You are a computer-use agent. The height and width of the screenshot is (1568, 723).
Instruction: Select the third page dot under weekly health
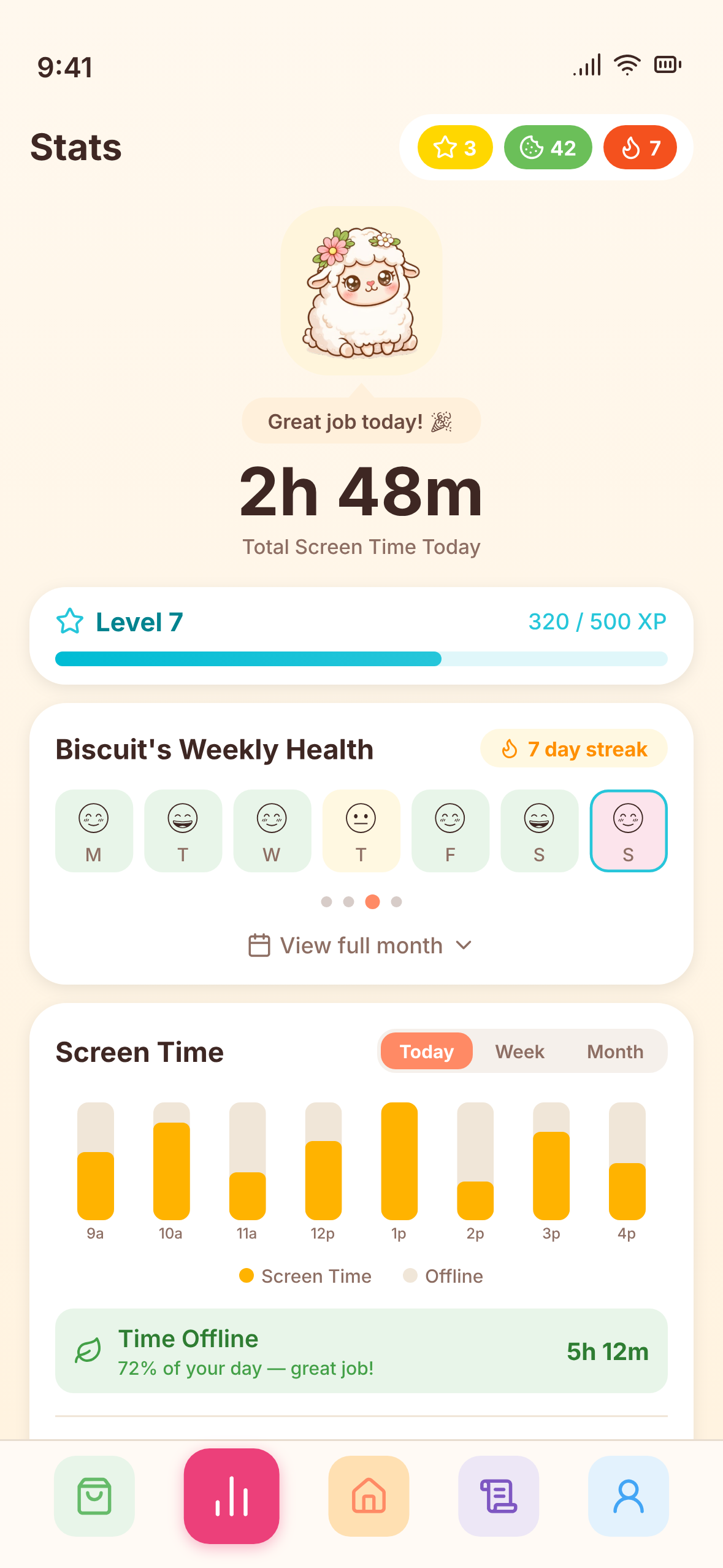pos(373,902)
